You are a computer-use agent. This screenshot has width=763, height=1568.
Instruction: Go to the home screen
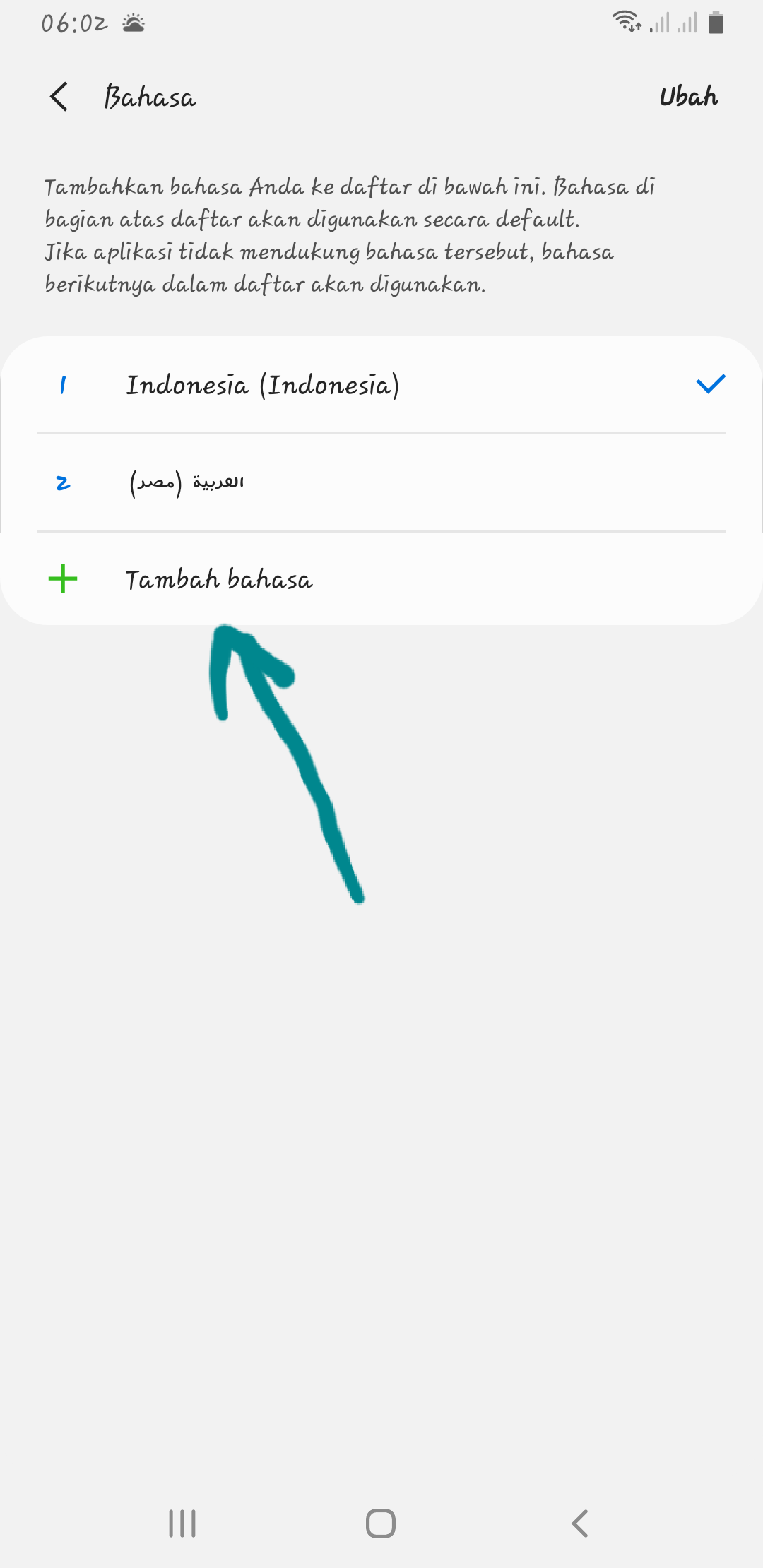coord(381,1524)
